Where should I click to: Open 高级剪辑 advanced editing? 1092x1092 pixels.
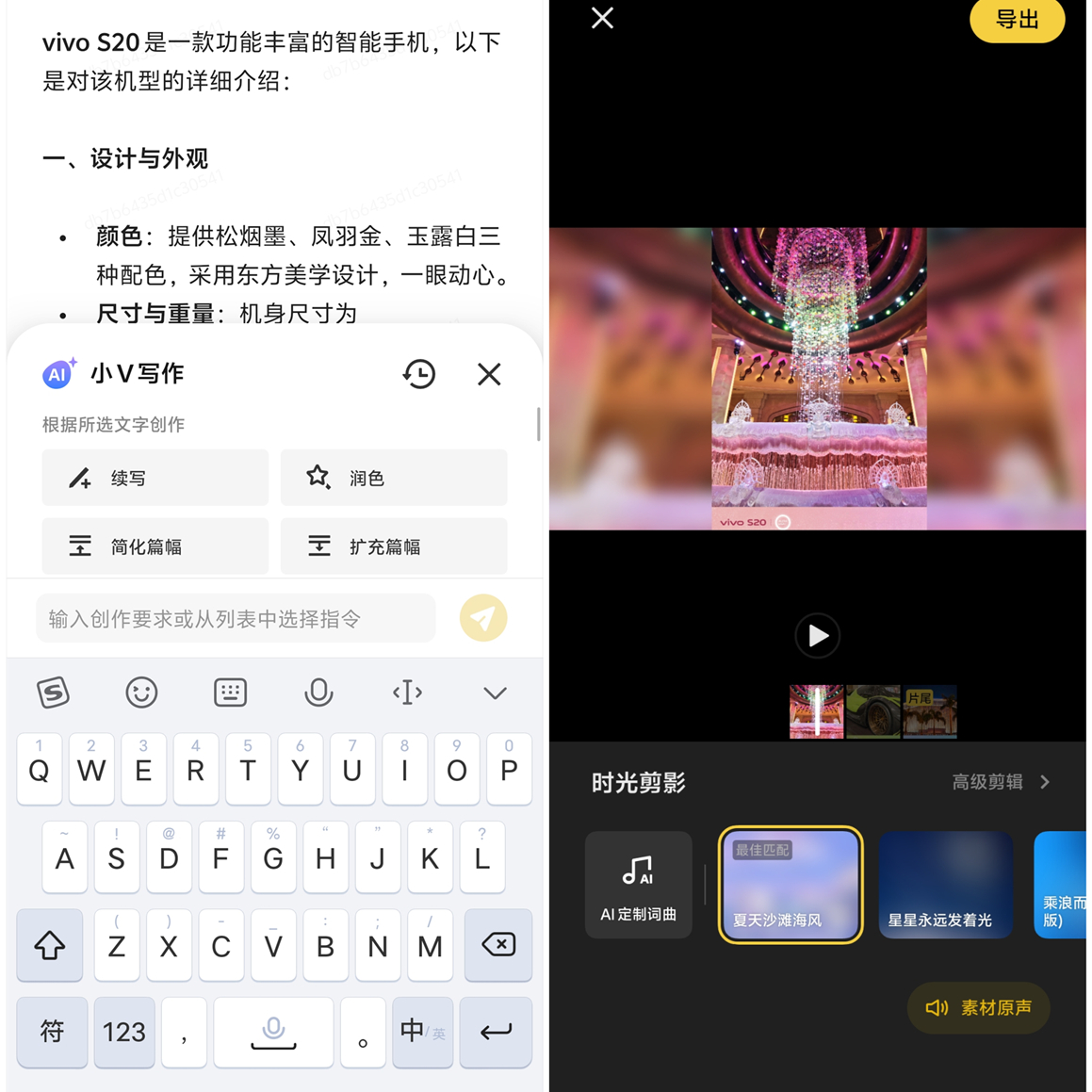click(x=1001, y=782)
